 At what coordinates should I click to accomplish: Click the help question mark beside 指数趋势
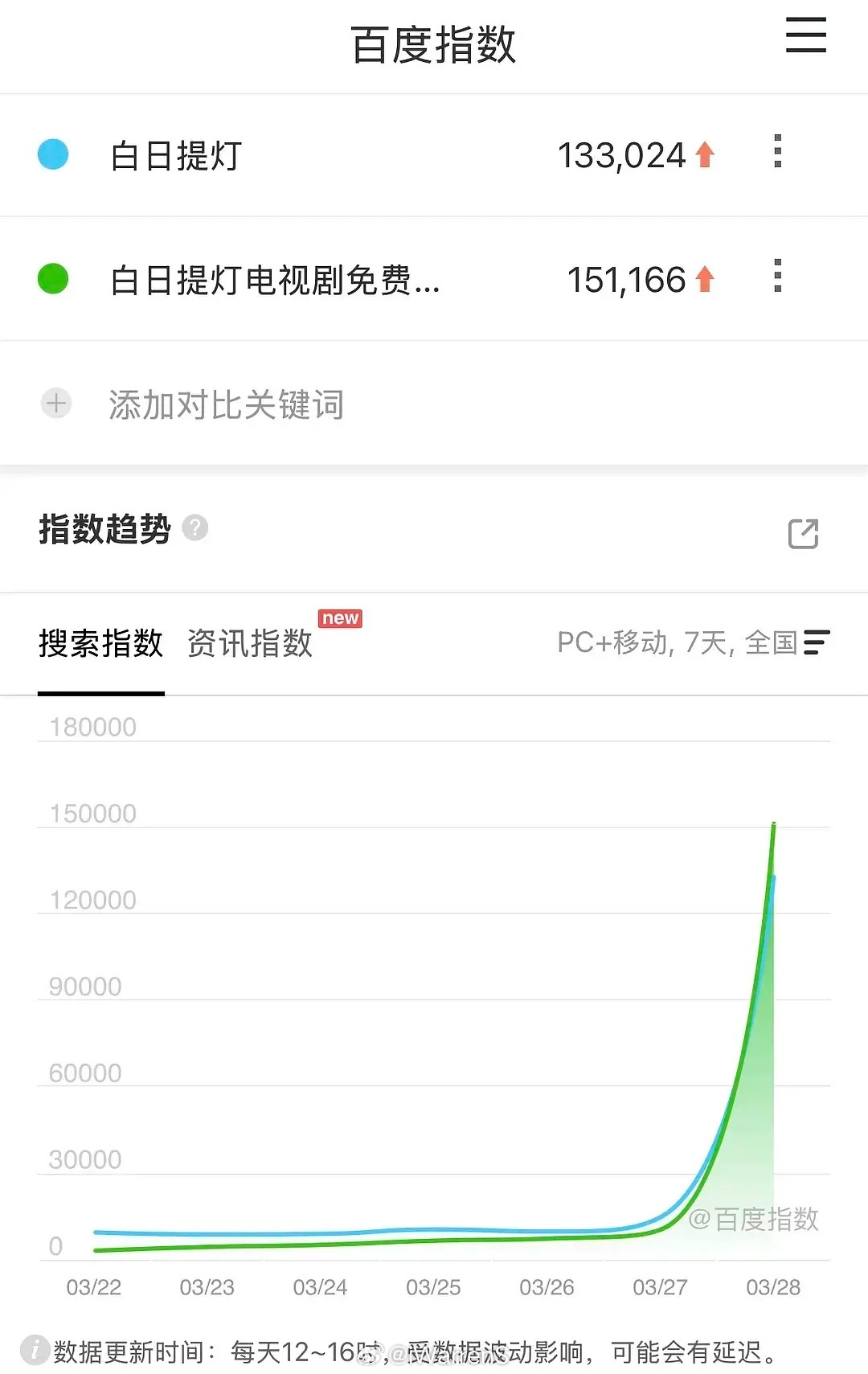pyautogui.click(x=195, y=528)
